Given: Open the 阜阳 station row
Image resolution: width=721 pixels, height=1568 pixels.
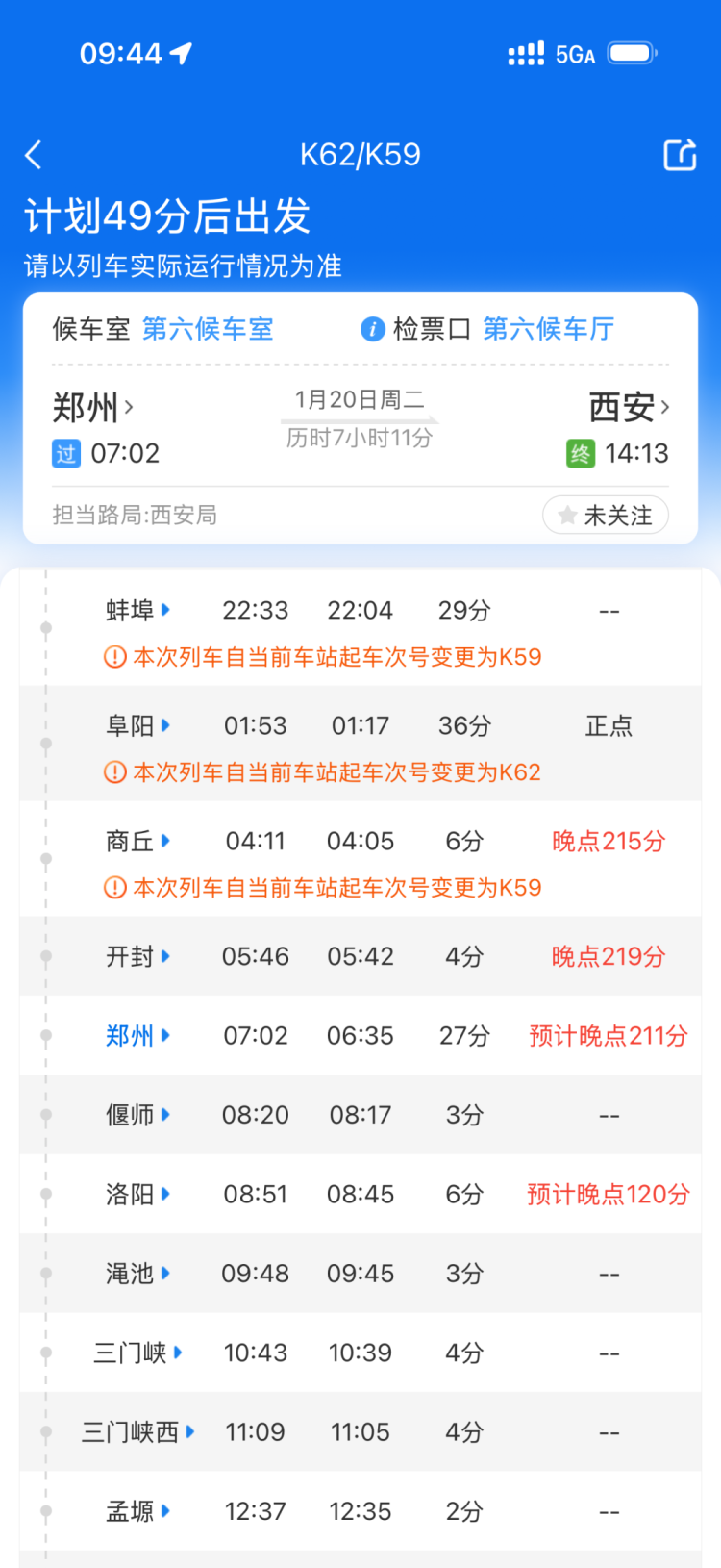Looking at the screenshot, I should click(137, 725).
